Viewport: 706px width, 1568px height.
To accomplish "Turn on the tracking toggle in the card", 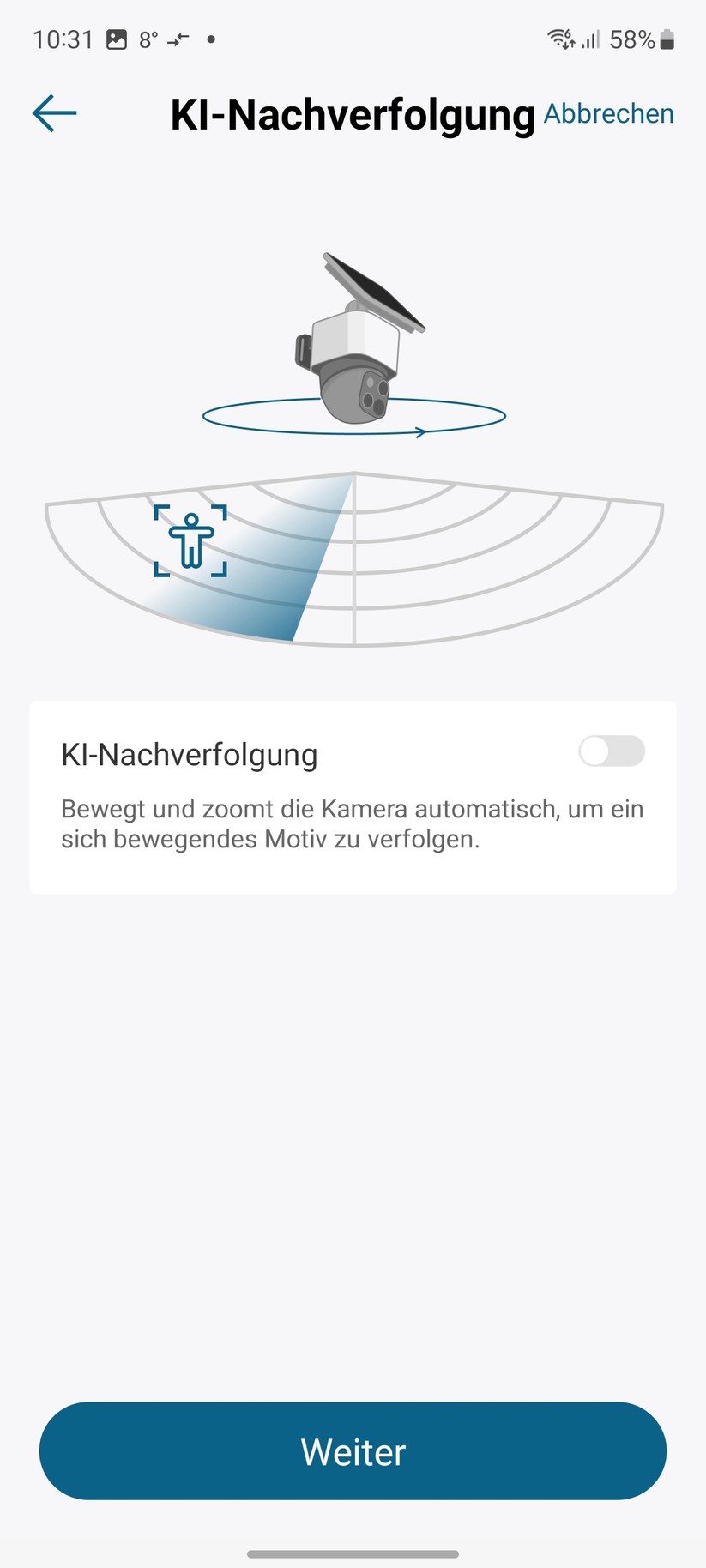I will tap(611, 751).
